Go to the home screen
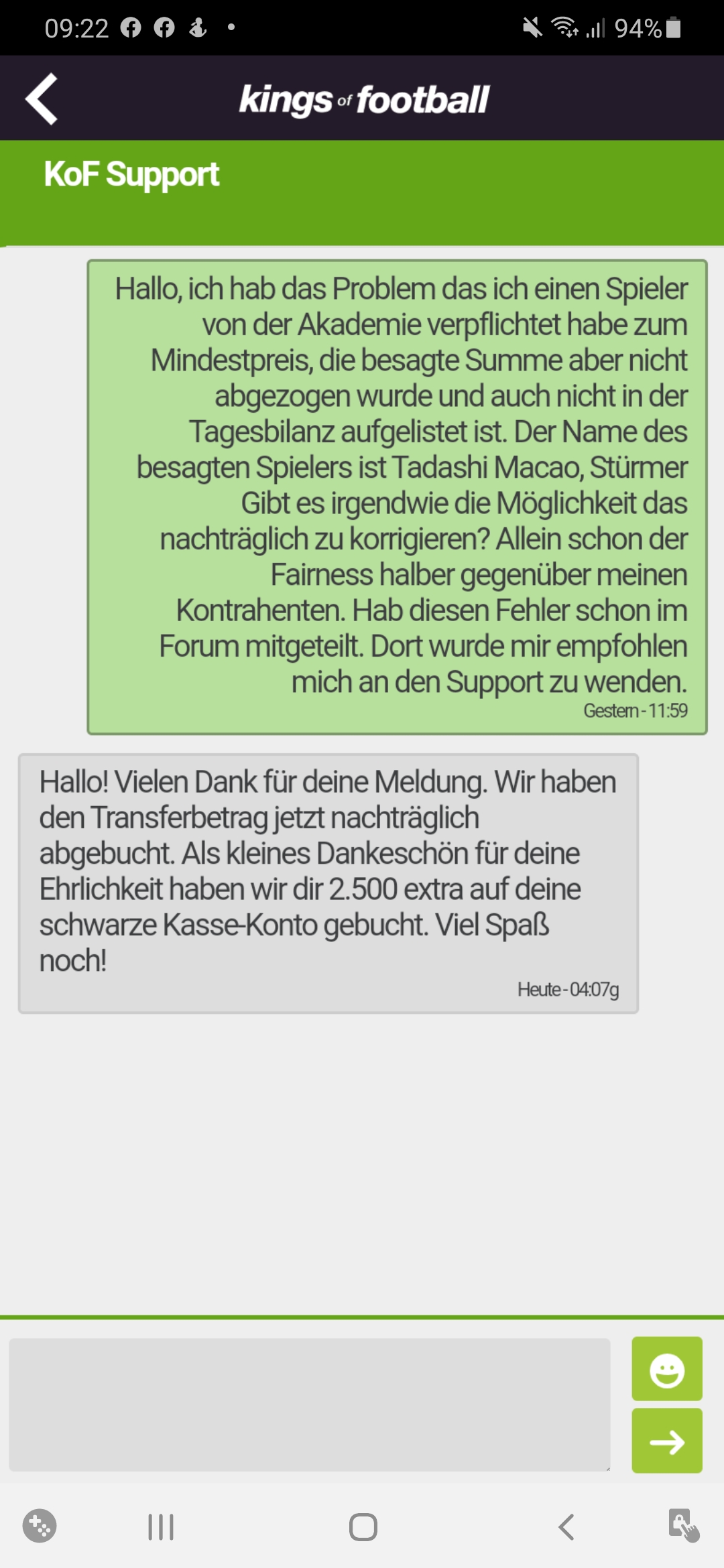This screenshot has width=724, height=1568. 363,1527
